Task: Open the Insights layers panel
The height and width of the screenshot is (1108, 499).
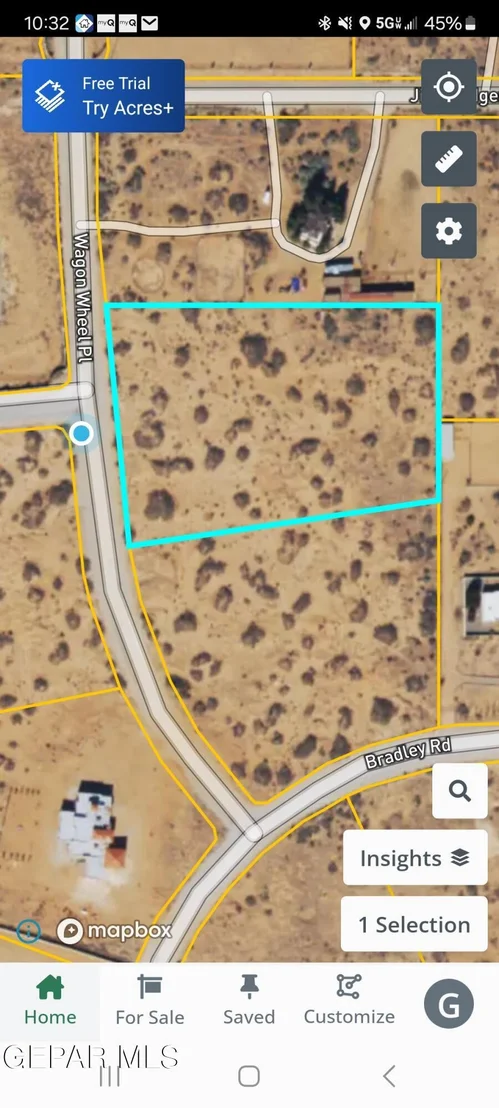Action: tap(415, 858)
